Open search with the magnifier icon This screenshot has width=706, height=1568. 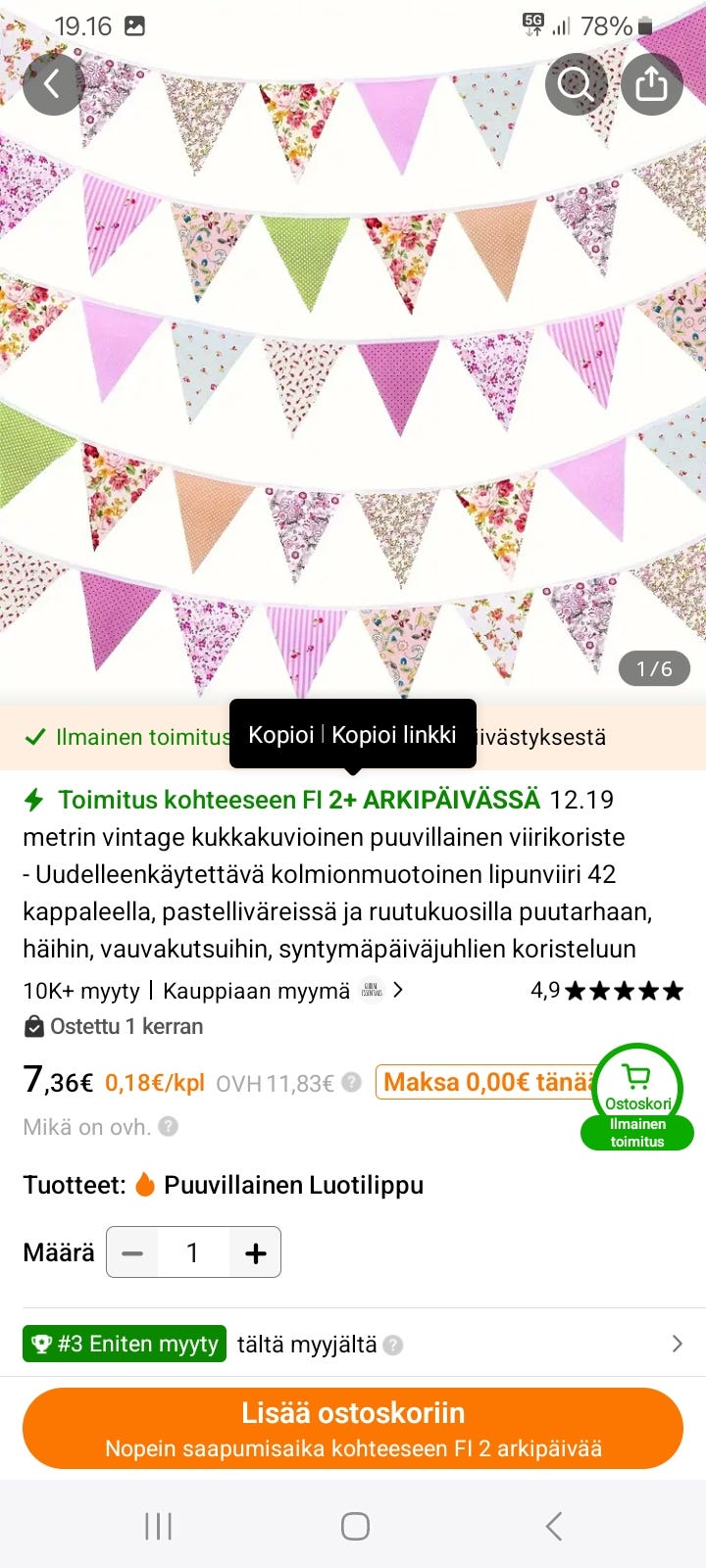tap(577, 84)
